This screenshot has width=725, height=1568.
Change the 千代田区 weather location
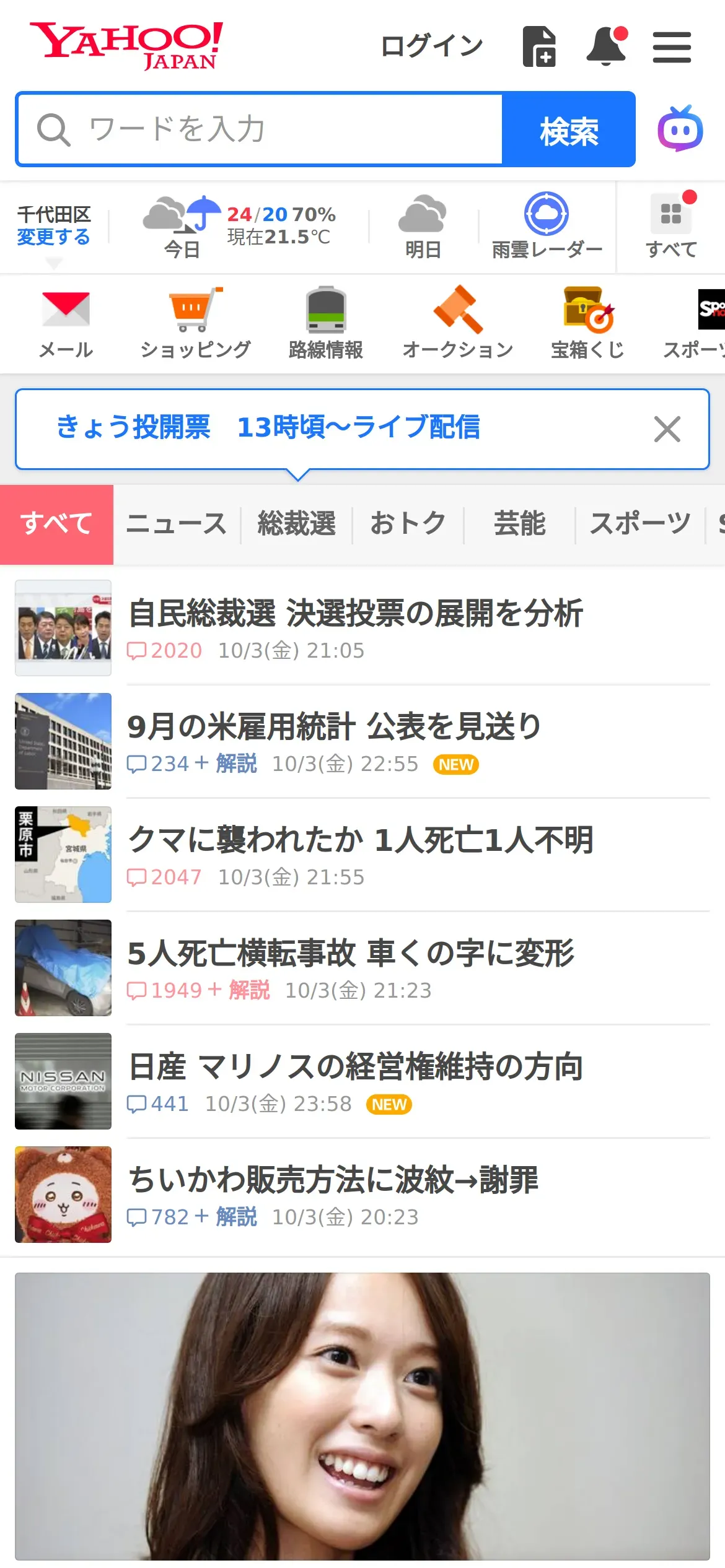click(53, 237)
